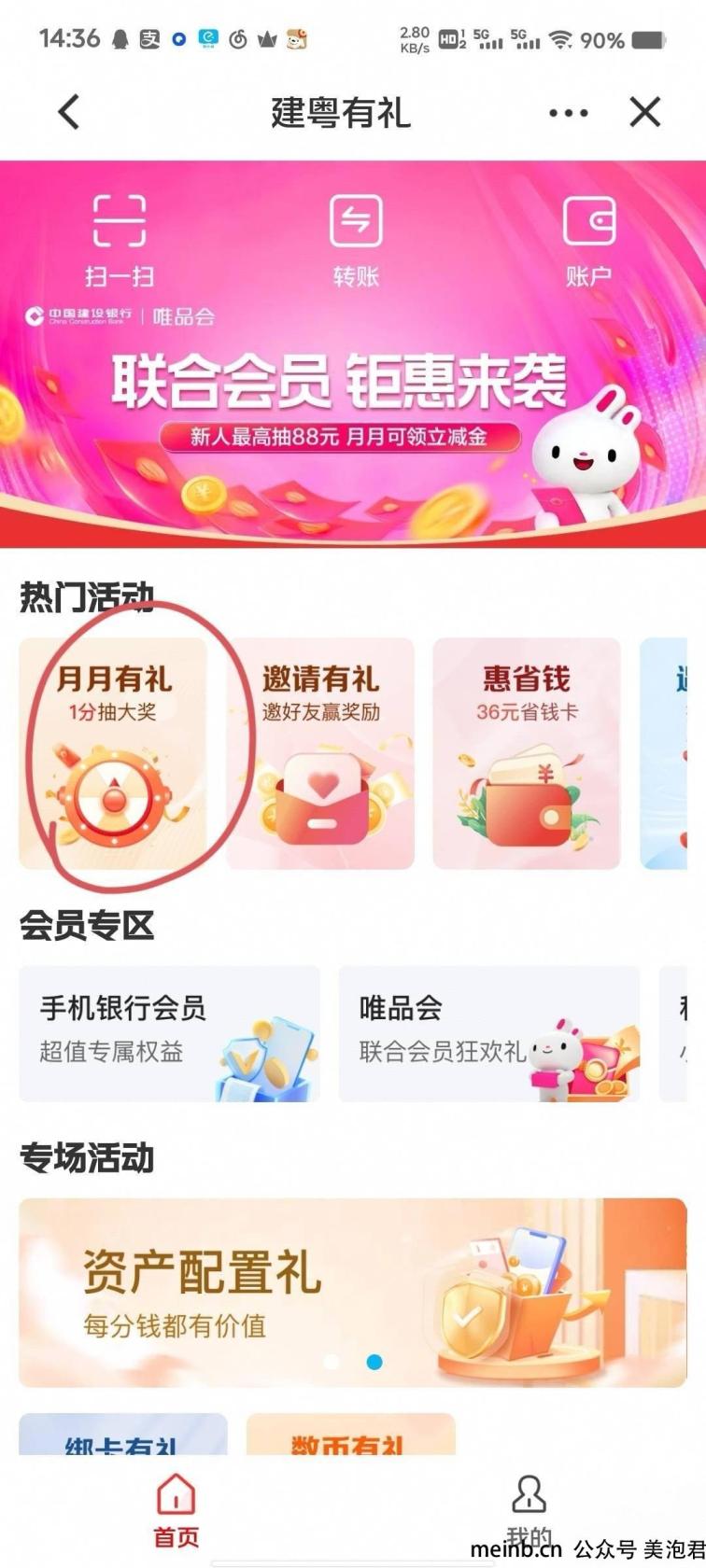Go back using the header arrow
Screen dimensions: 706x1568
click(69, 113)
